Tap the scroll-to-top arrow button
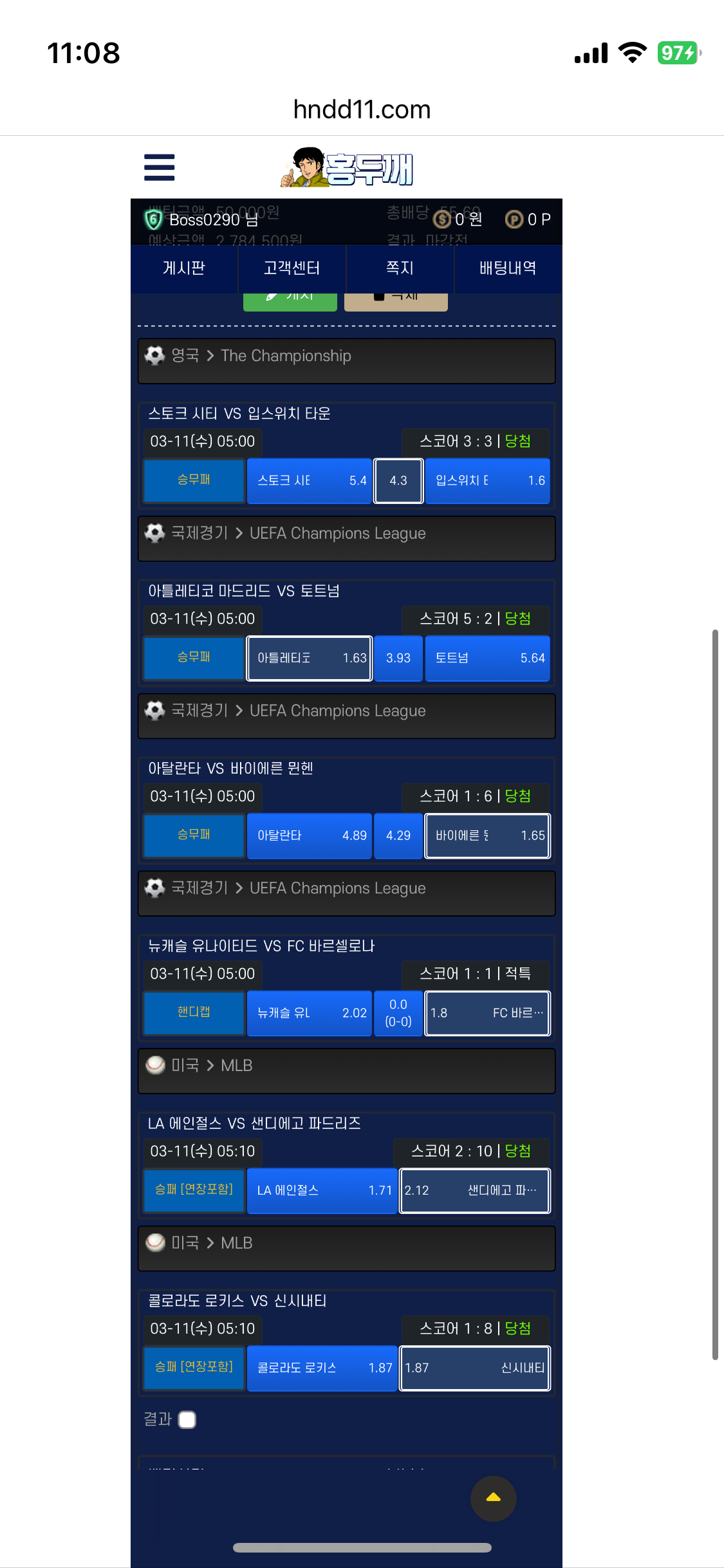Image resolution: width=724 pixels, height=1568 pixels. pyautogui.click(x=493, y=1498)
